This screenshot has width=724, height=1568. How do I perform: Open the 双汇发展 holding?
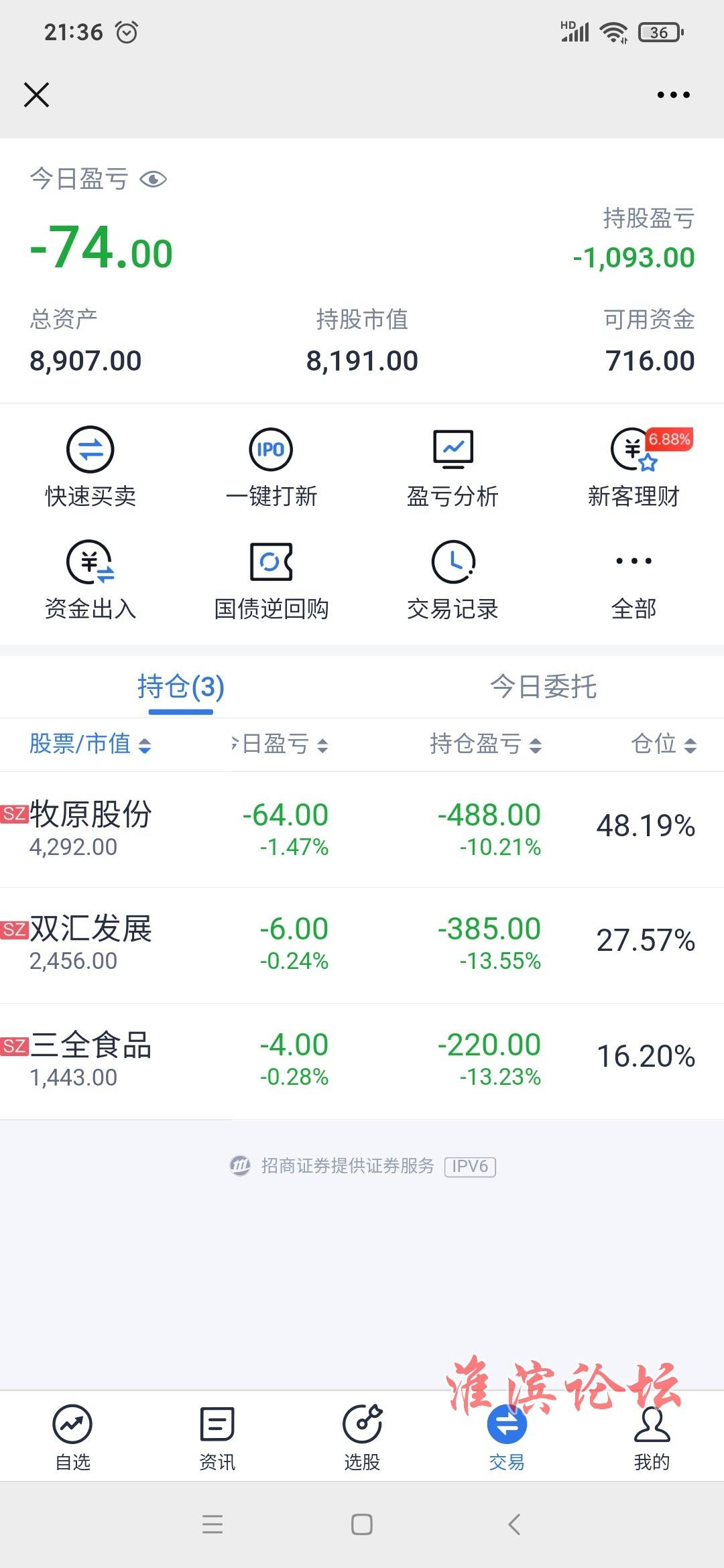click(362, 945)
